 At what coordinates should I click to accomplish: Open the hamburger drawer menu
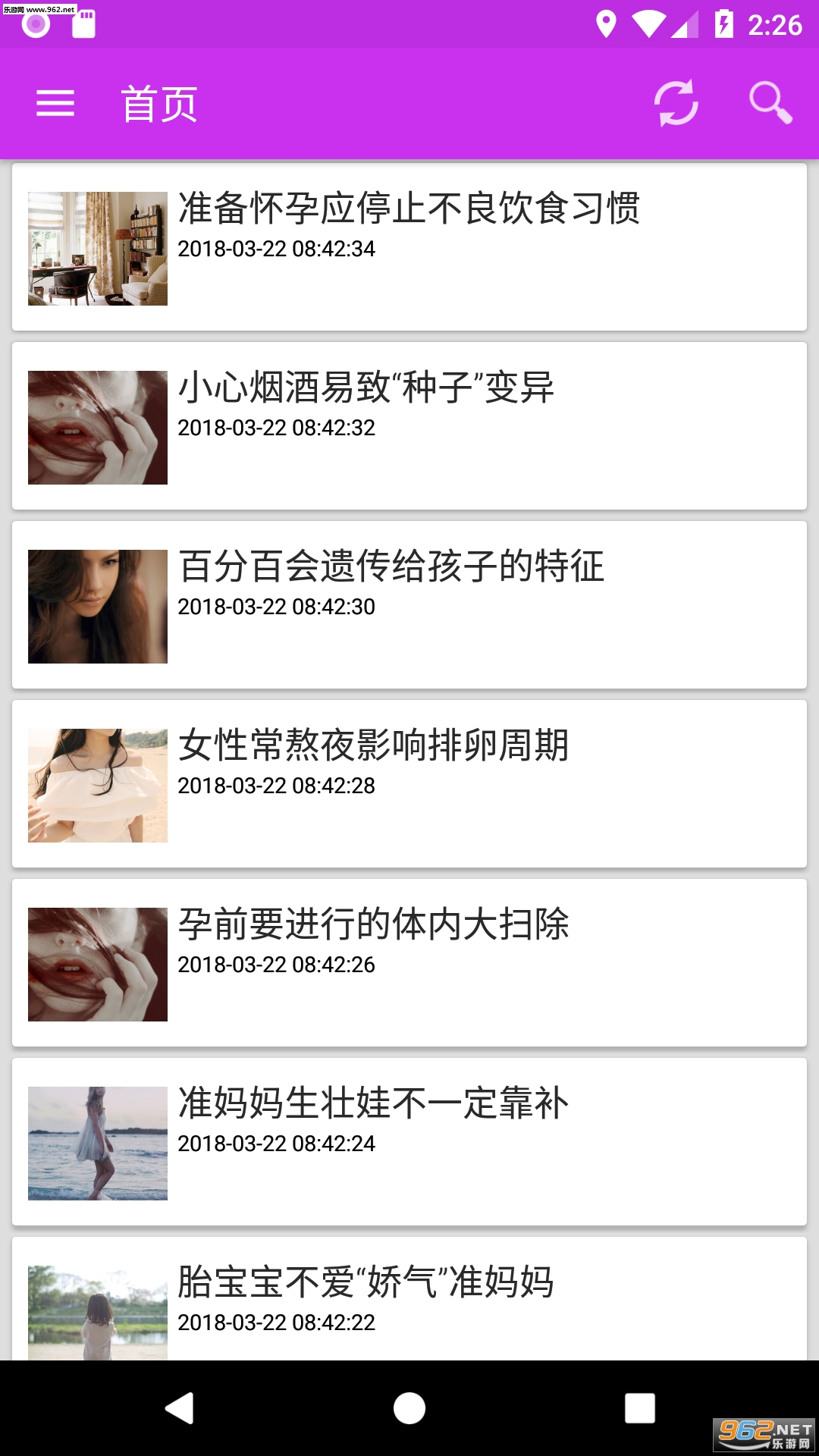[55, 103]
